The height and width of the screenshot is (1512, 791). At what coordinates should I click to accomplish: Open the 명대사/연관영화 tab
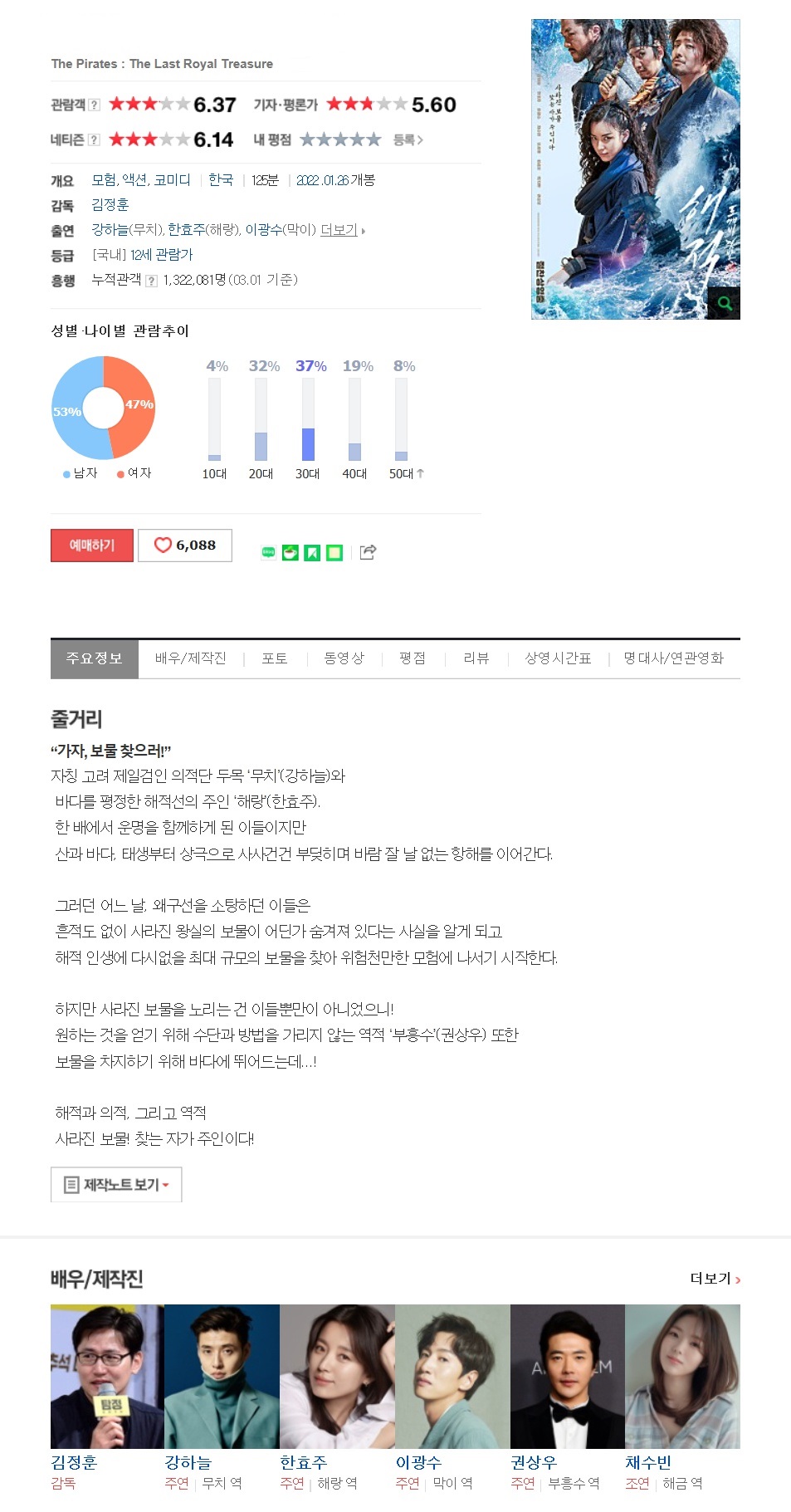[674, 658]
